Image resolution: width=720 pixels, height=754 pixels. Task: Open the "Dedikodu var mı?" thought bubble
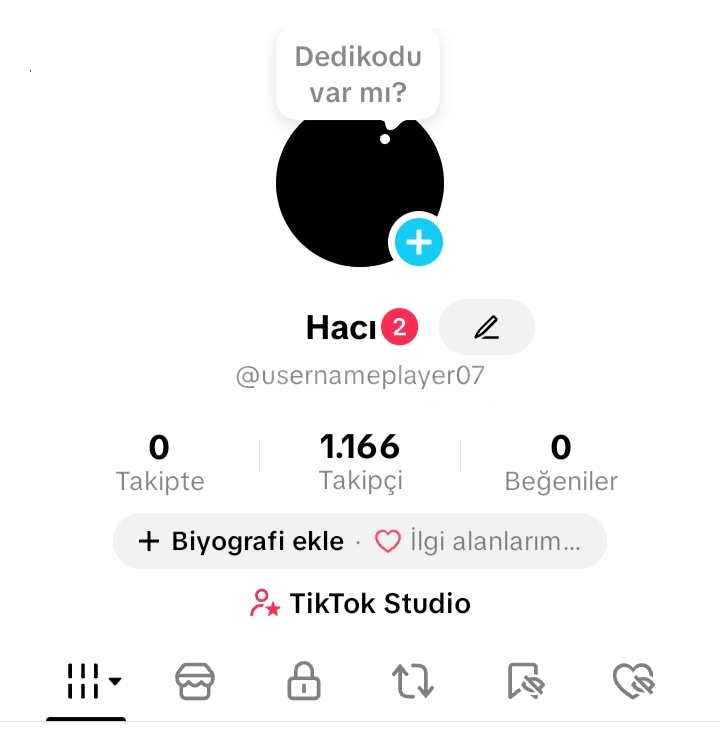[358, 76]
